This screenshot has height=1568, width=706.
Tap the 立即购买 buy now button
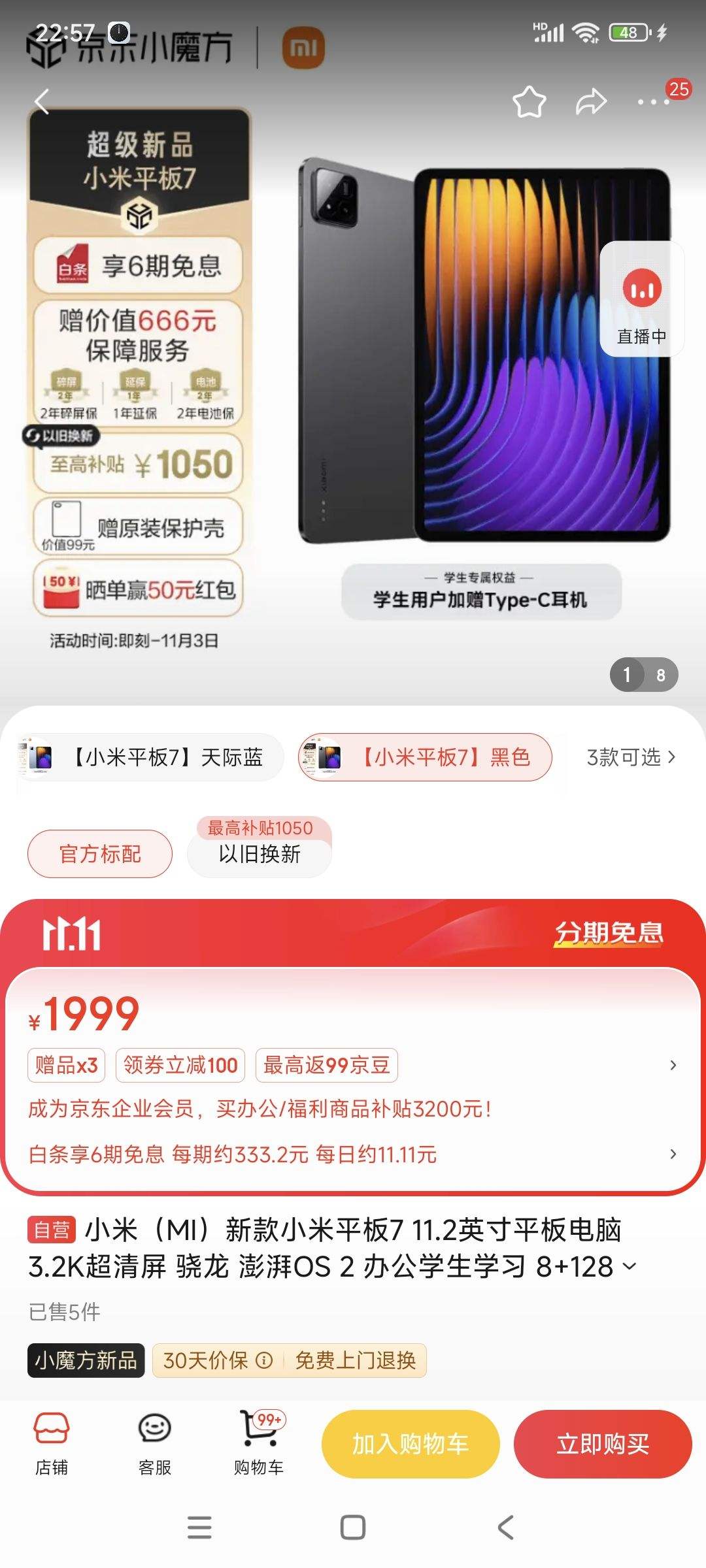pyautogui.click(x=602, y=1445)
